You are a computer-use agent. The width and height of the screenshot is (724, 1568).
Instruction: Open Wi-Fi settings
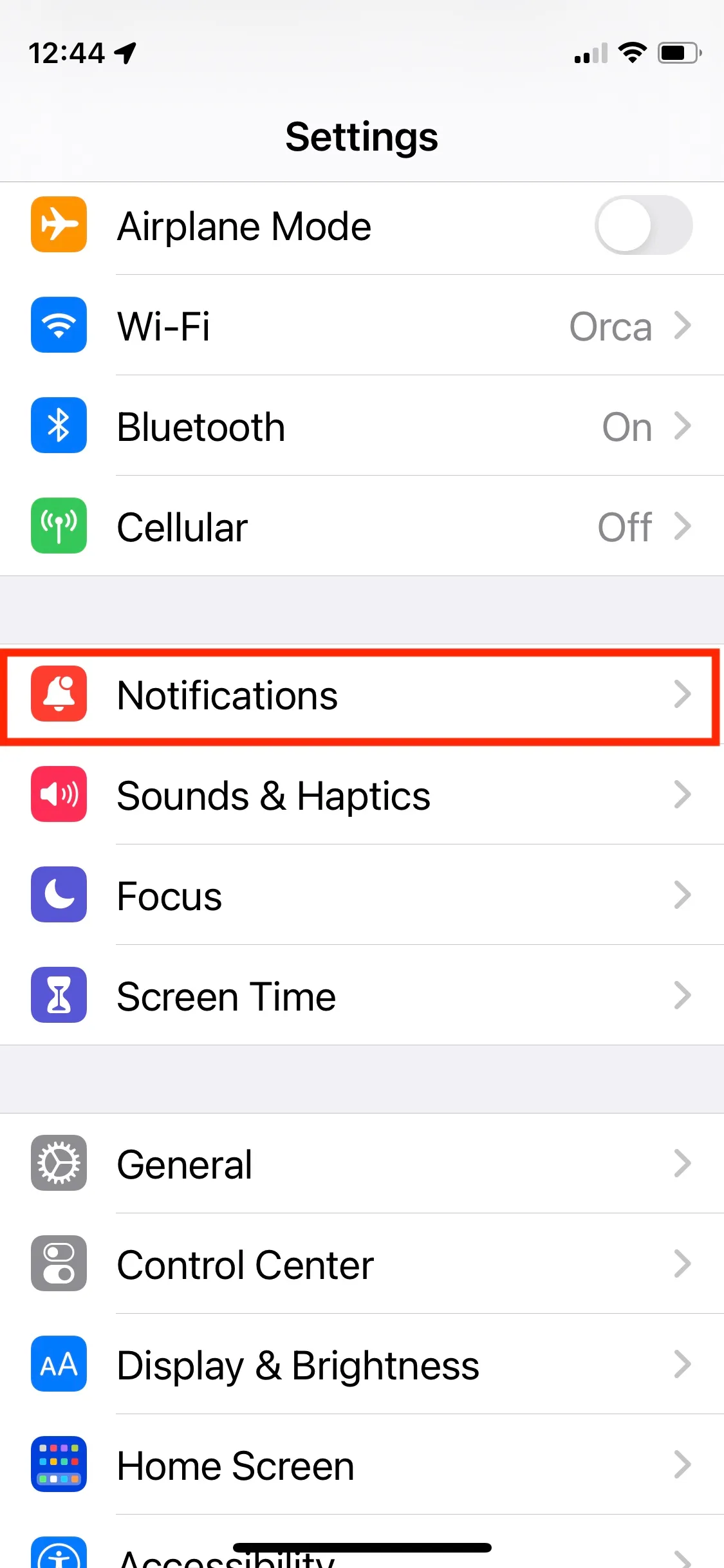(x=362, y=326)
